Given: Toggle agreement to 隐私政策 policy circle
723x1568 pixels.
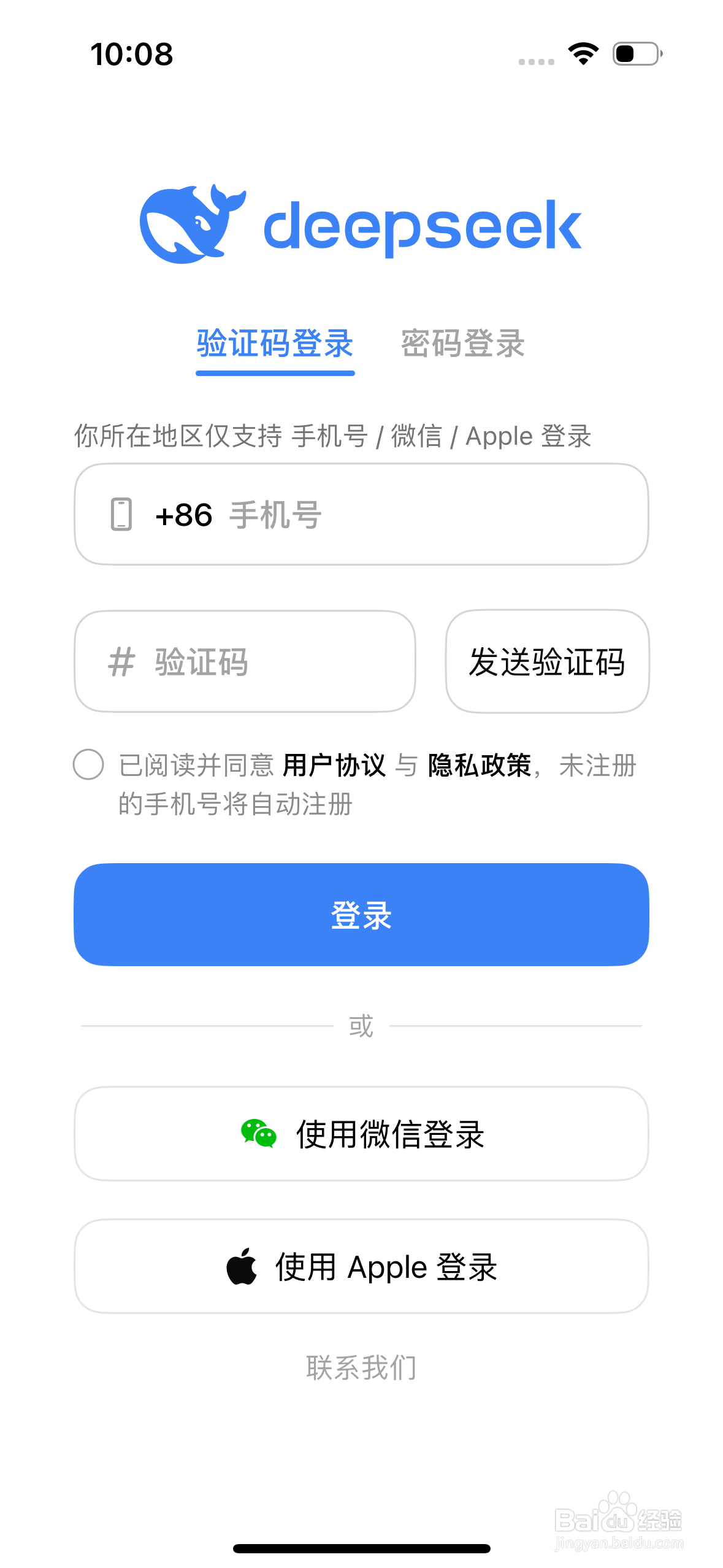Looking at the screenshot, I should 90,765.
